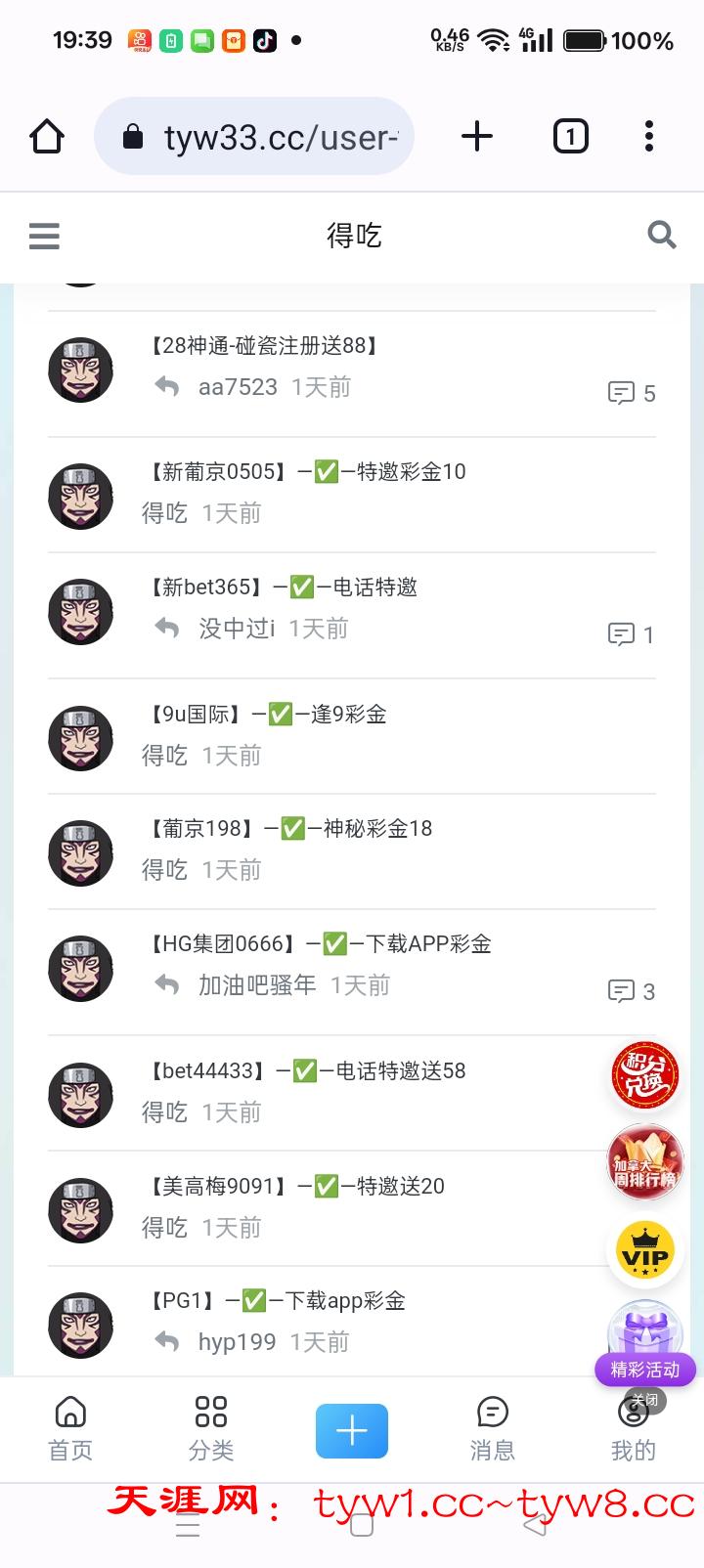Open the forum search icon
Viewport: 704px width, 1568px height.
point(662,235)
